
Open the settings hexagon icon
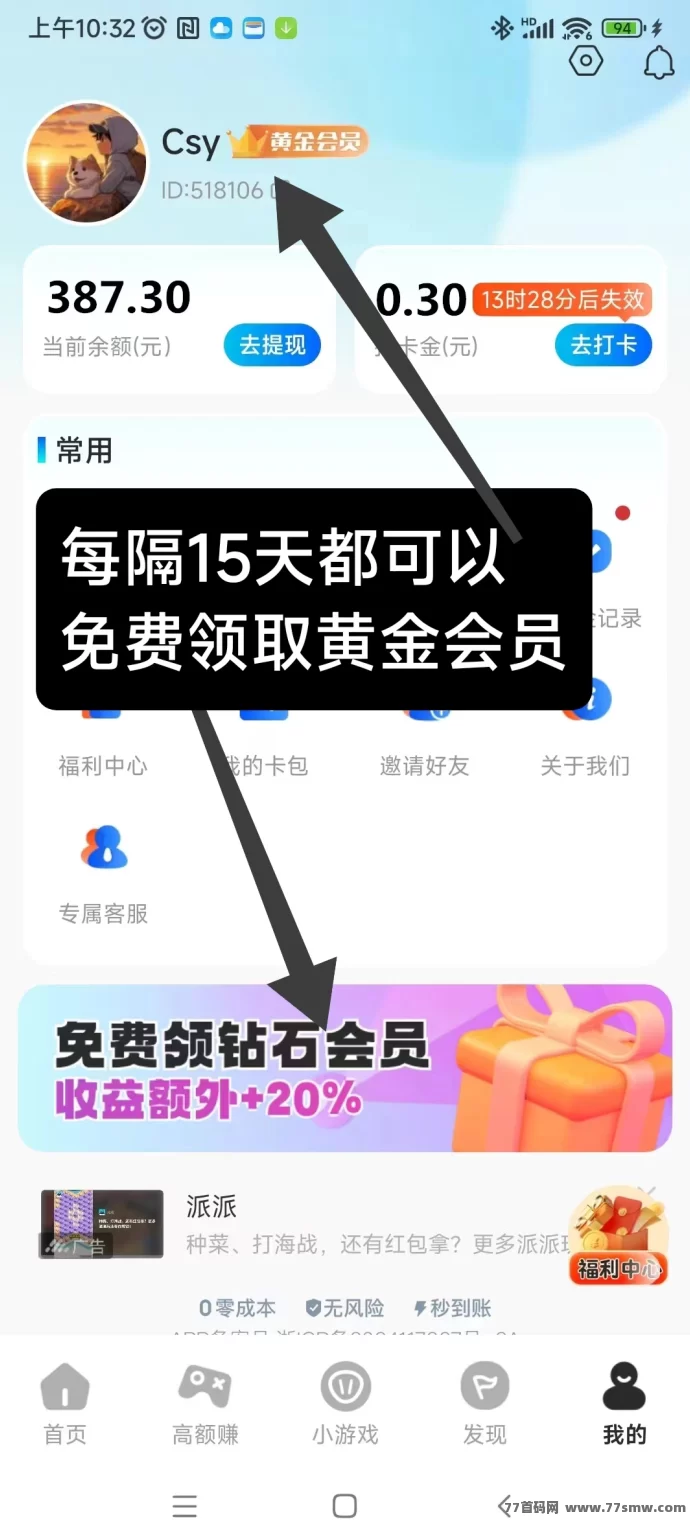click(x=586, y=61)
